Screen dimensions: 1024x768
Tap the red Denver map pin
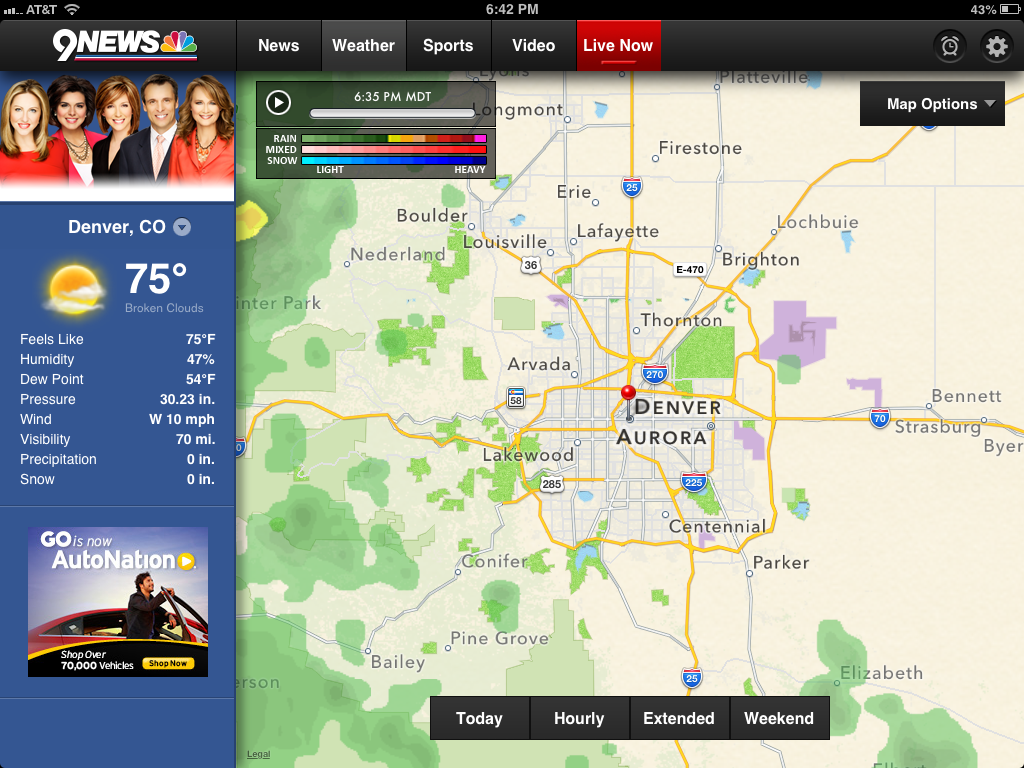628,393
